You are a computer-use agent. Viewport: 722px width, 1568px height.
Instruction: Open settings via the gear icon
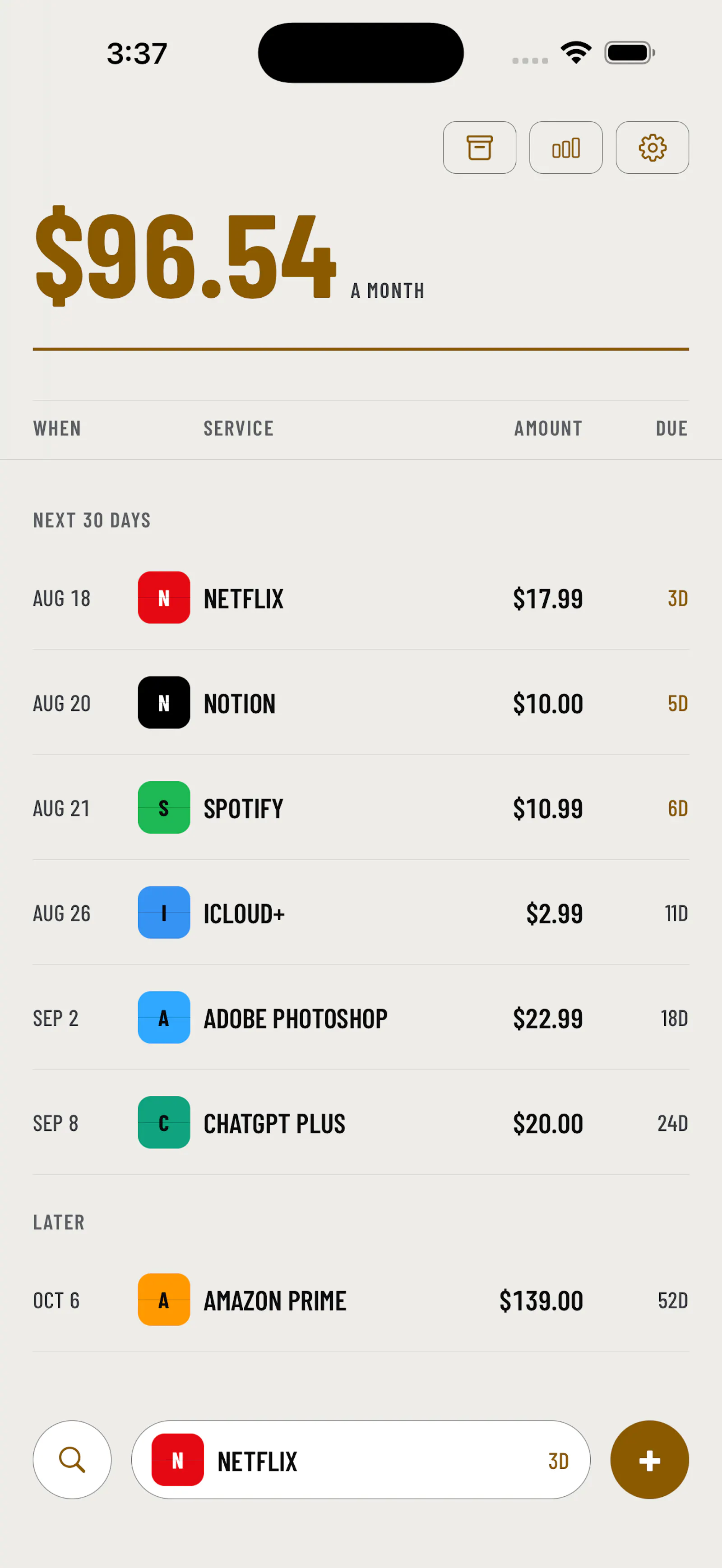[x=652, y=148]
